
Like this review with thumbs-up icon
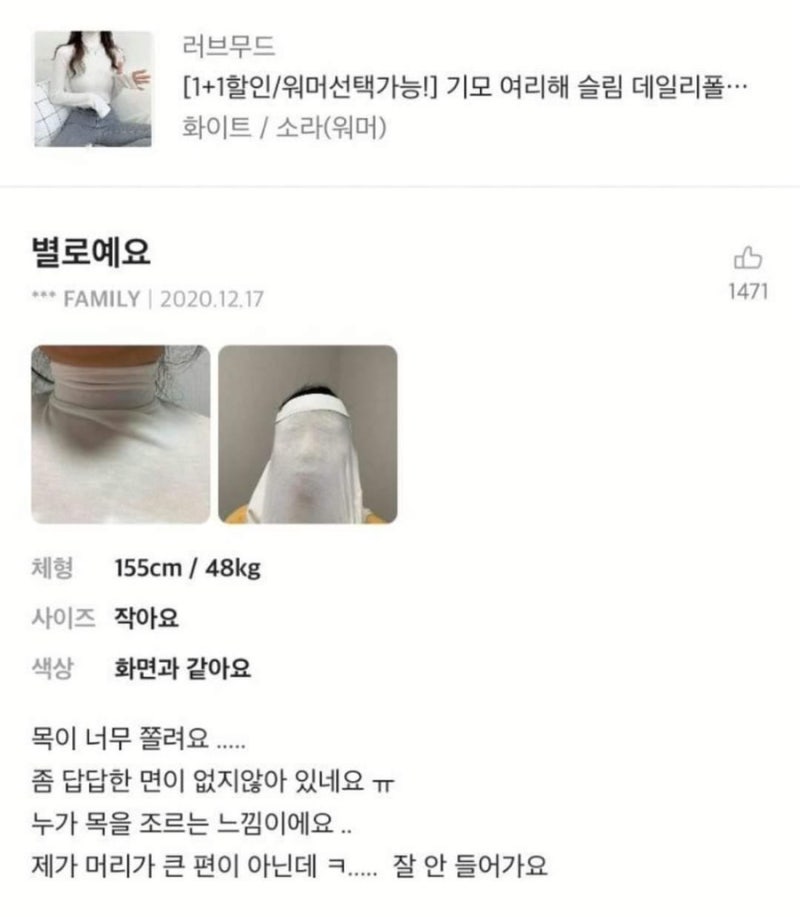[748, 260]
